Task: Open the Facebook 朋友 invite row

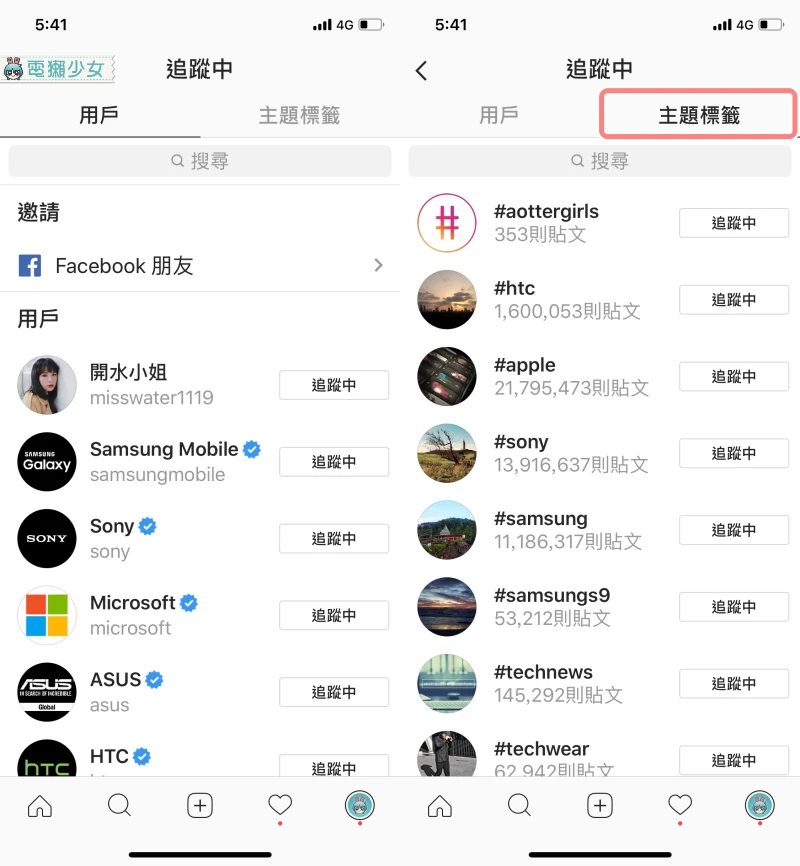Action: [200, 266]
